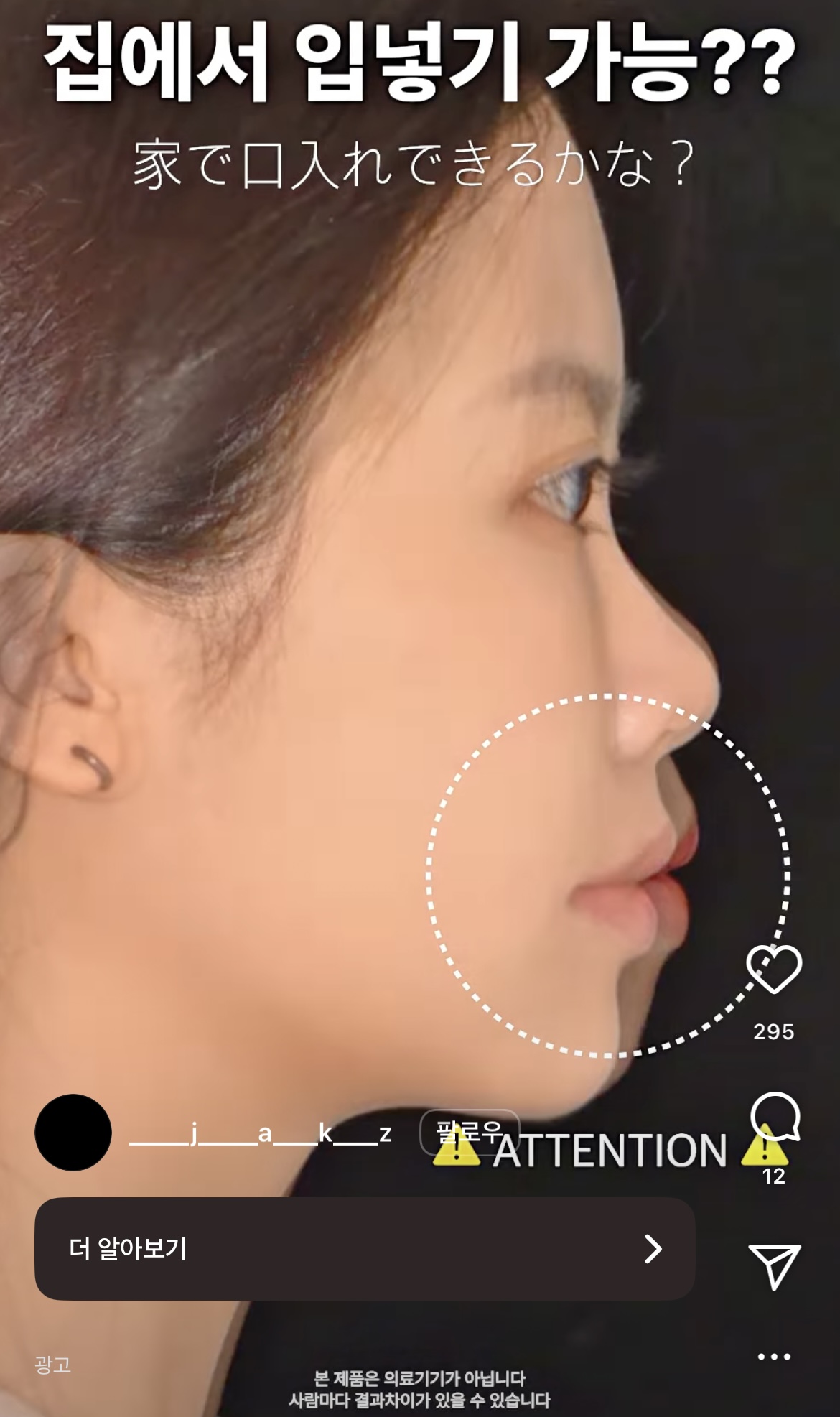Open the black profile avatar
The image size is (840, 1417).
[73, 1133]
